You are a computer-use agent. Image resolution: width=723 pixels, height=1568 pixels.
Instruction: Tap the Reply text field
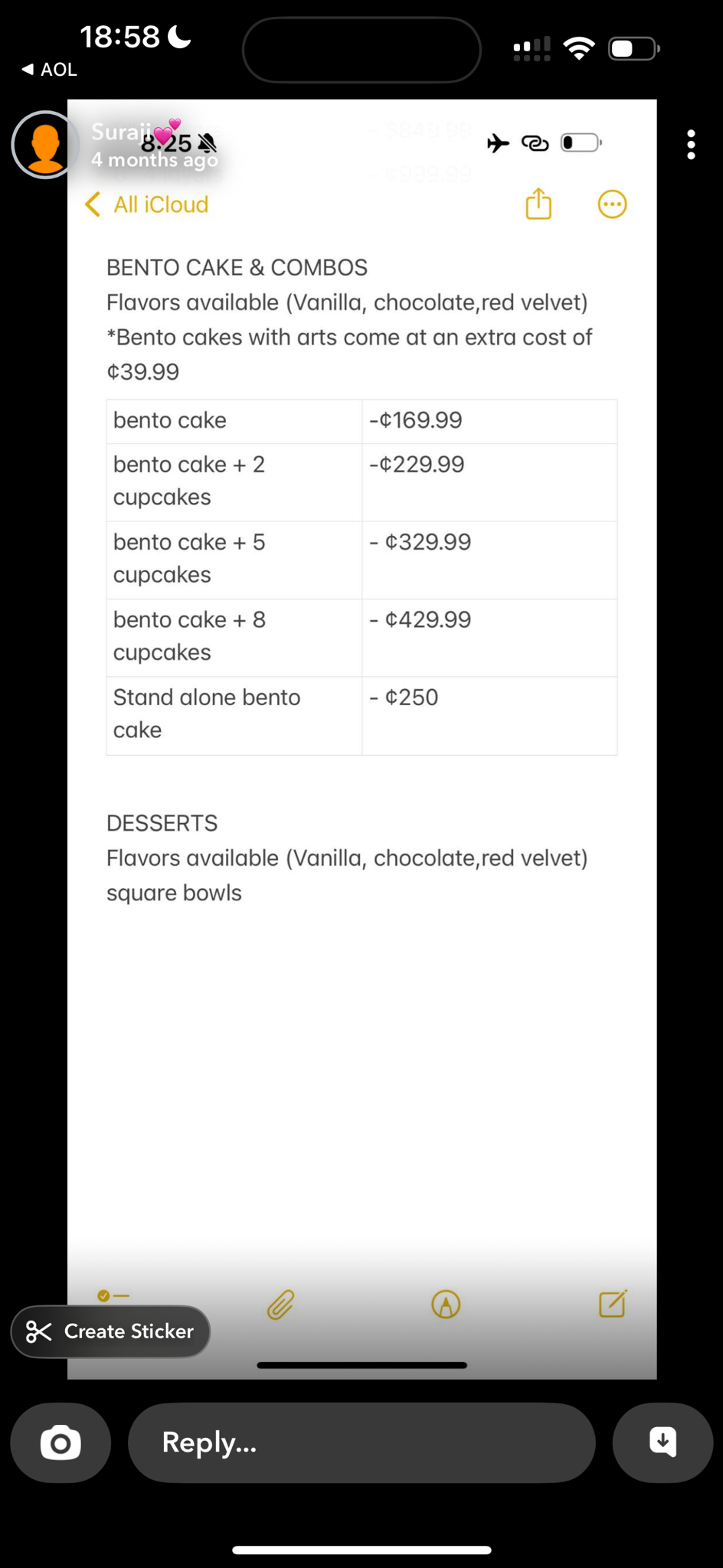[x=361, y=1443]
